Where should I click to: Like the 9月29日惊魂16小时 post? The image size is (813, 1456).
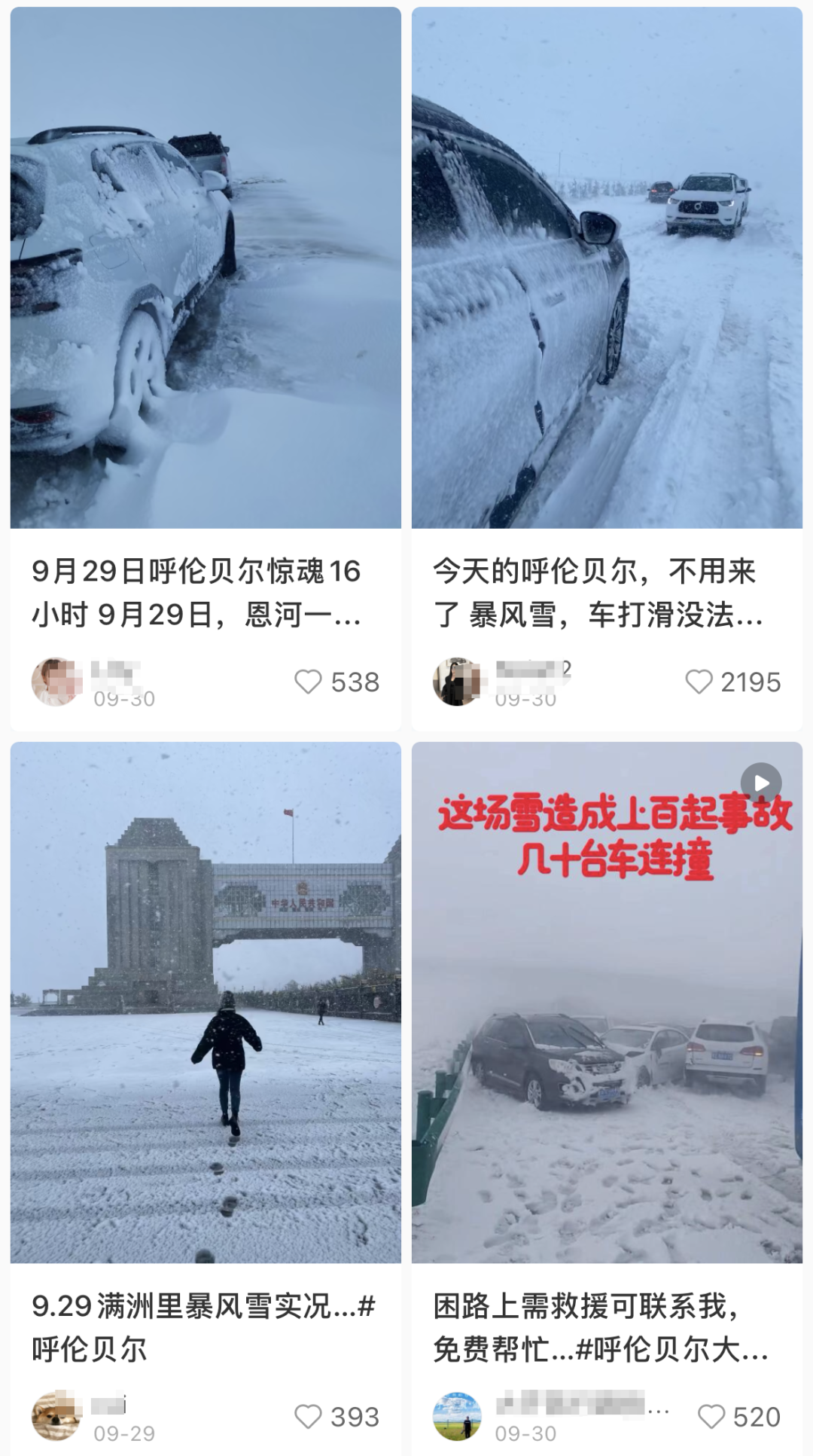tap(308, 679)
